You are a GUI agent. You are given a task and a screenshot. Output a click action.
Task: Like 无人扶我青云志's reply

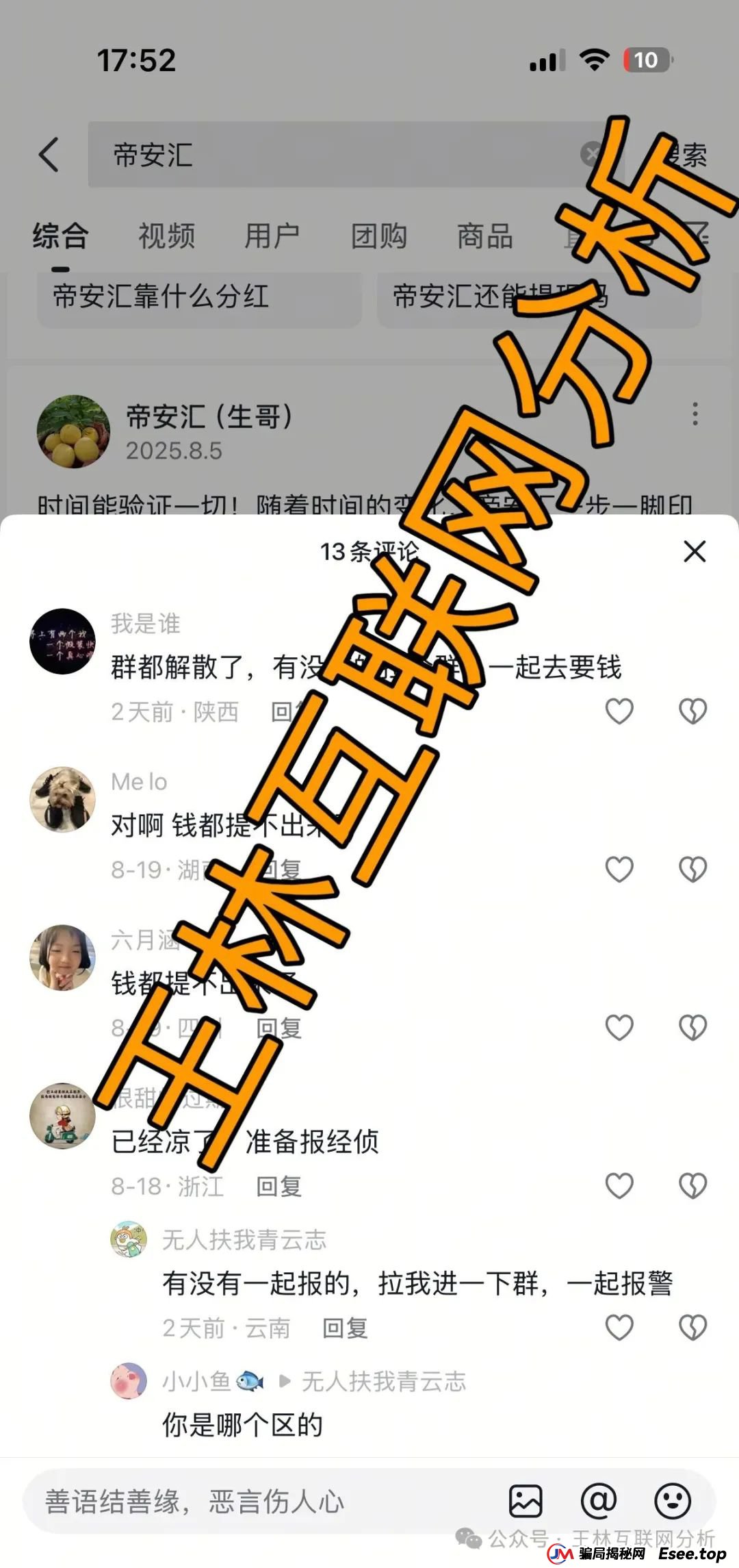pyautogui.click(x=619, y=1328)
